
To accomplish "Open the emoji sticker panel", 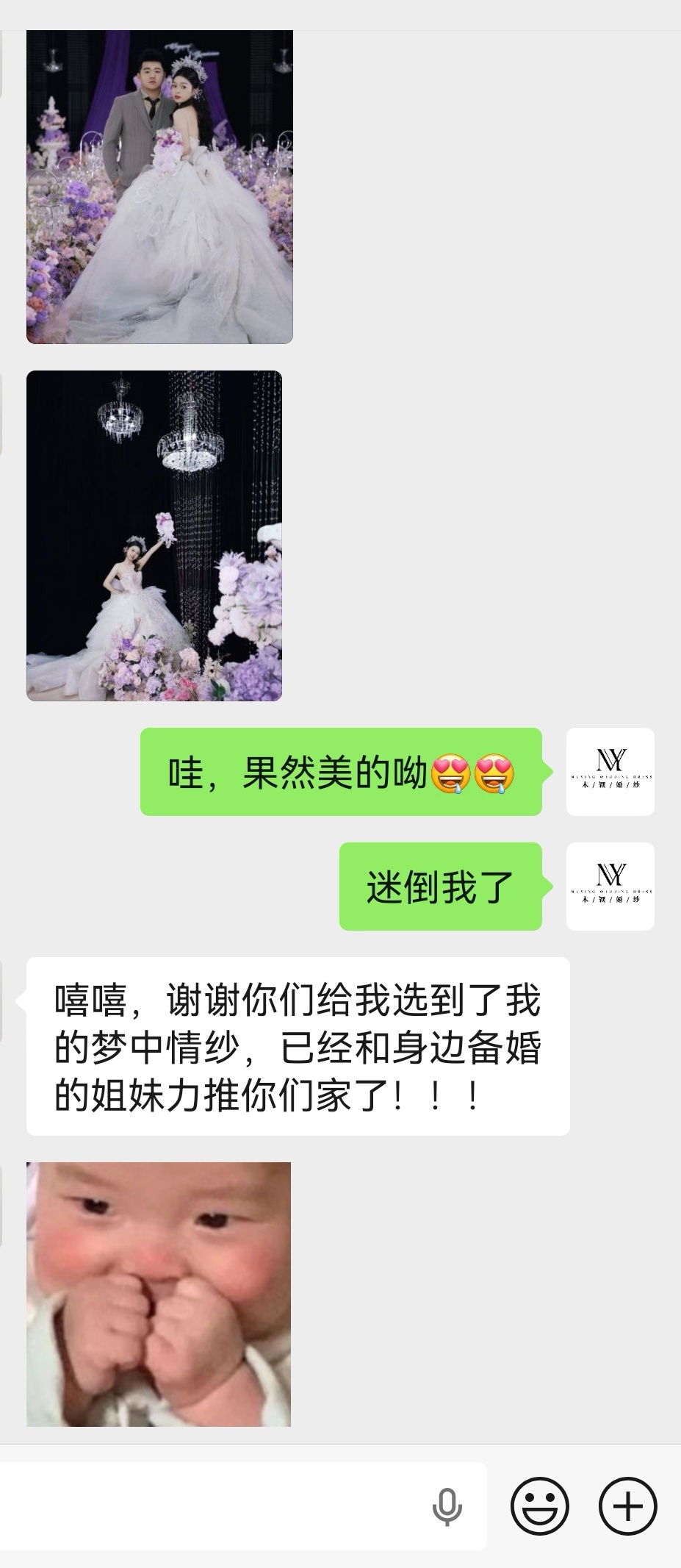I will click(x=539, y=1506).
